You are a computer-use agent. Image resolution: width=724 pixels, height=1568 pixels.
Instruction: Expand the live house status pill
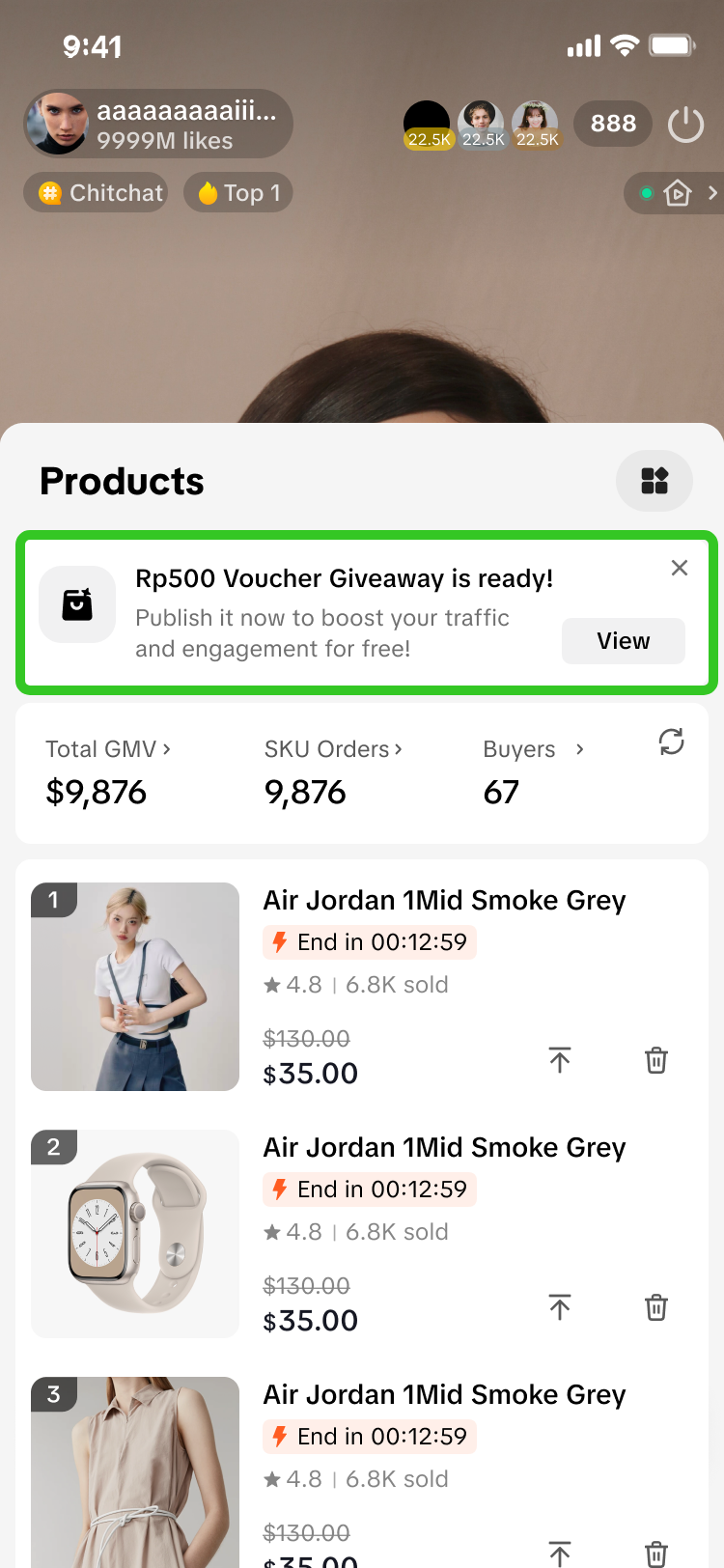point(678,193)
